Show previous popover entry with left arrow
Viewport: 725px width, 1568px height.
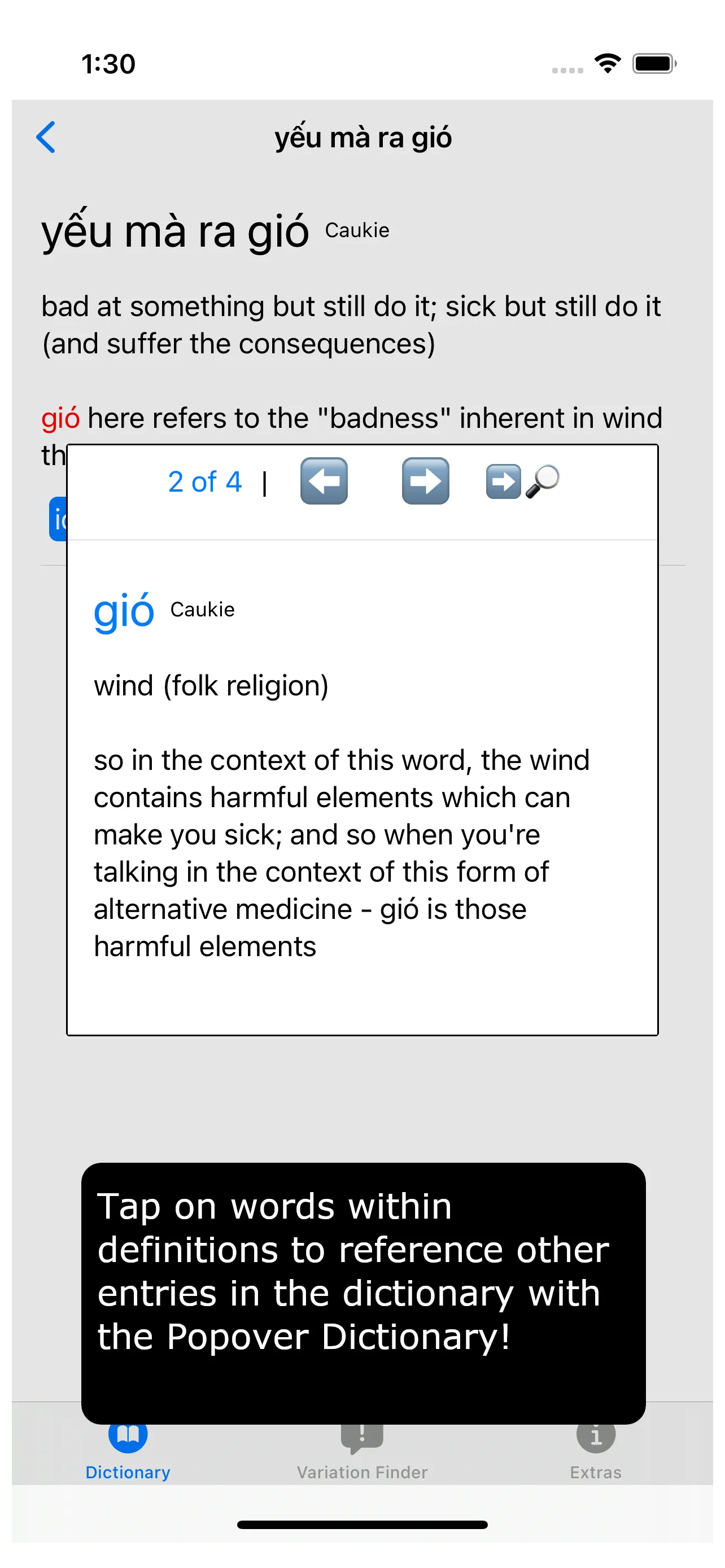tap(324, 481)
